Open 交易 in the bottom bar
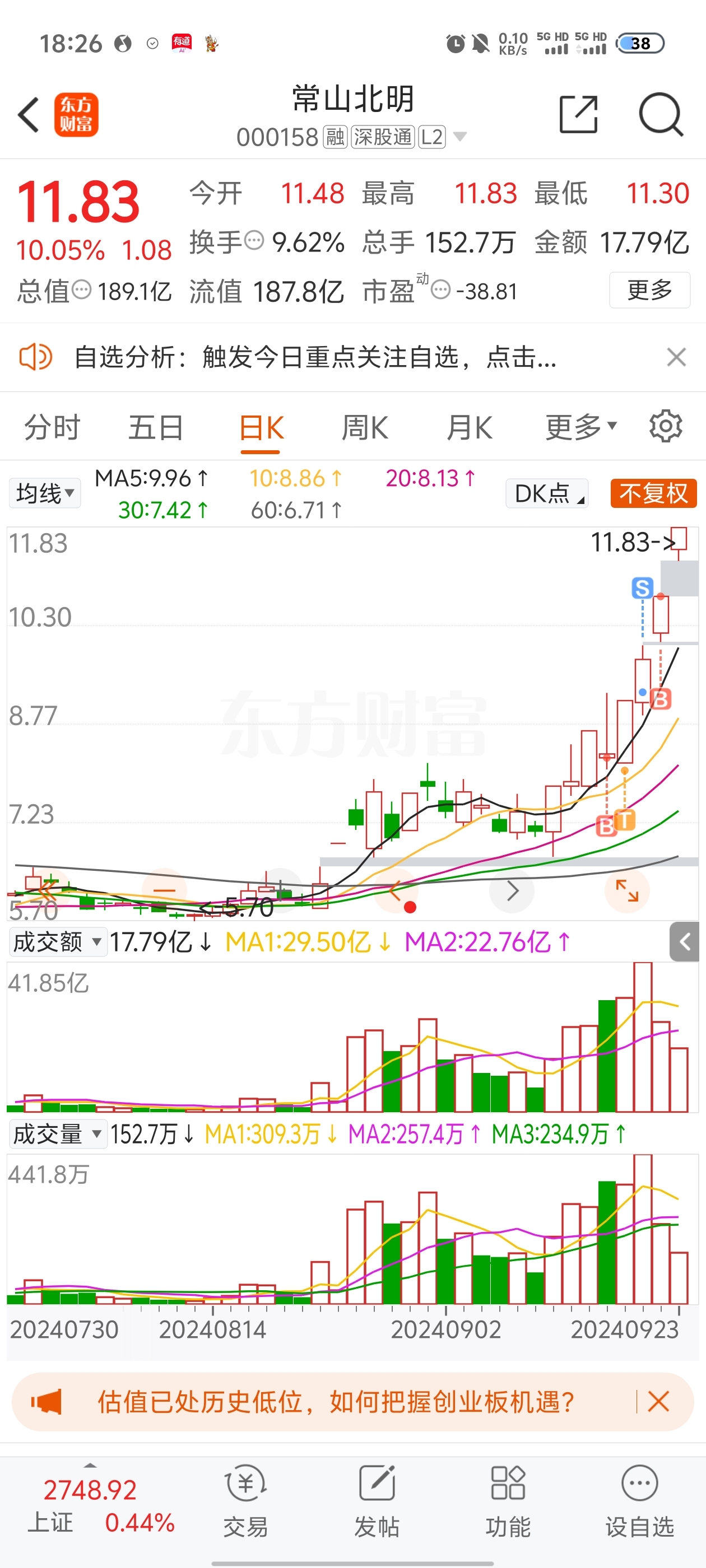Image resolution: width=706 pixels, height=1568 pixels. click(245, 1500)
